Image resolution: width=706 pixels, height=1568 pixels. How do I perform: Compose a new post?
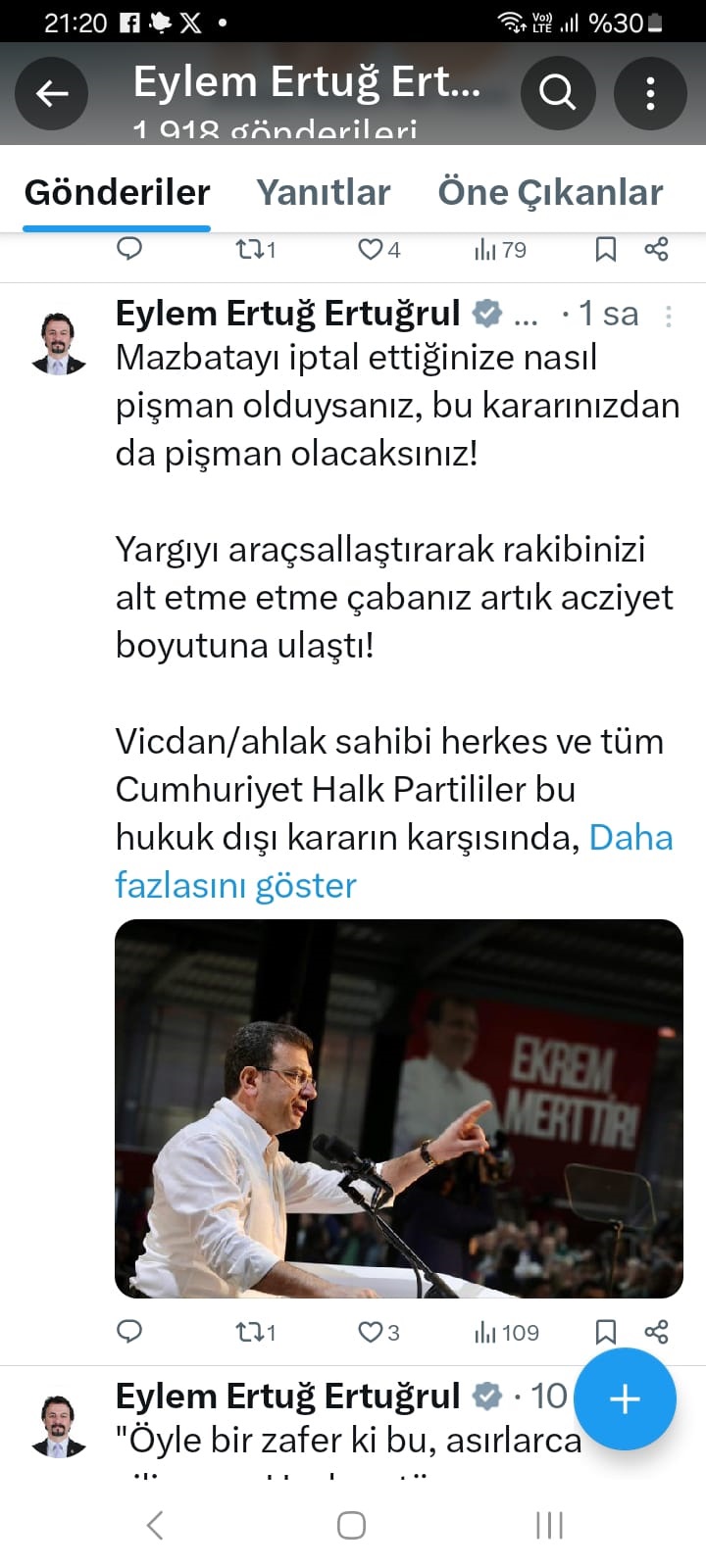coord(625,1398)
